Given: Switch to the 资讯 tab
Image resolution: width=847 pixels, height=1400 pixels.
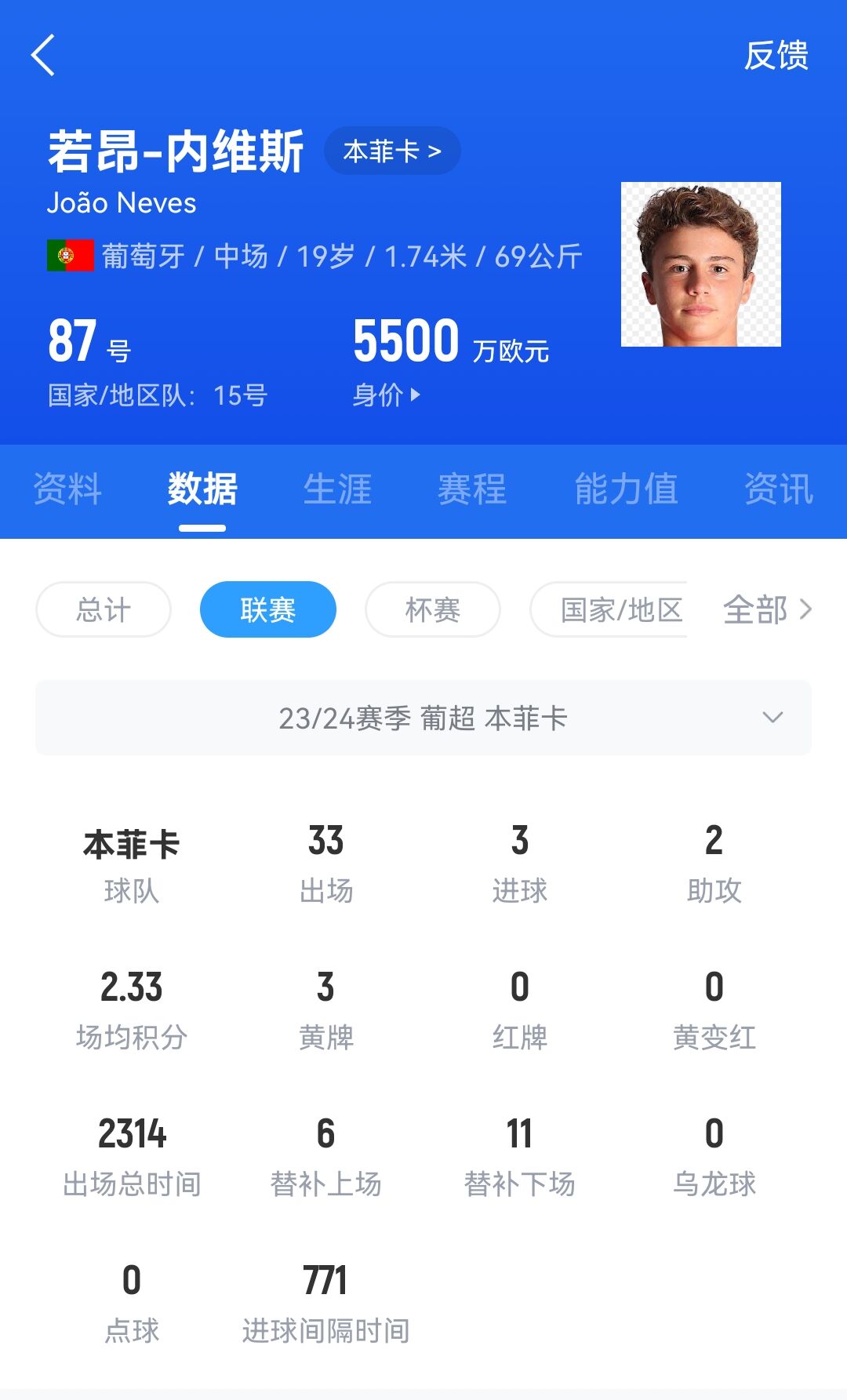Looking at the screenshot, I should pyautogui.click(x=778, y=489).
